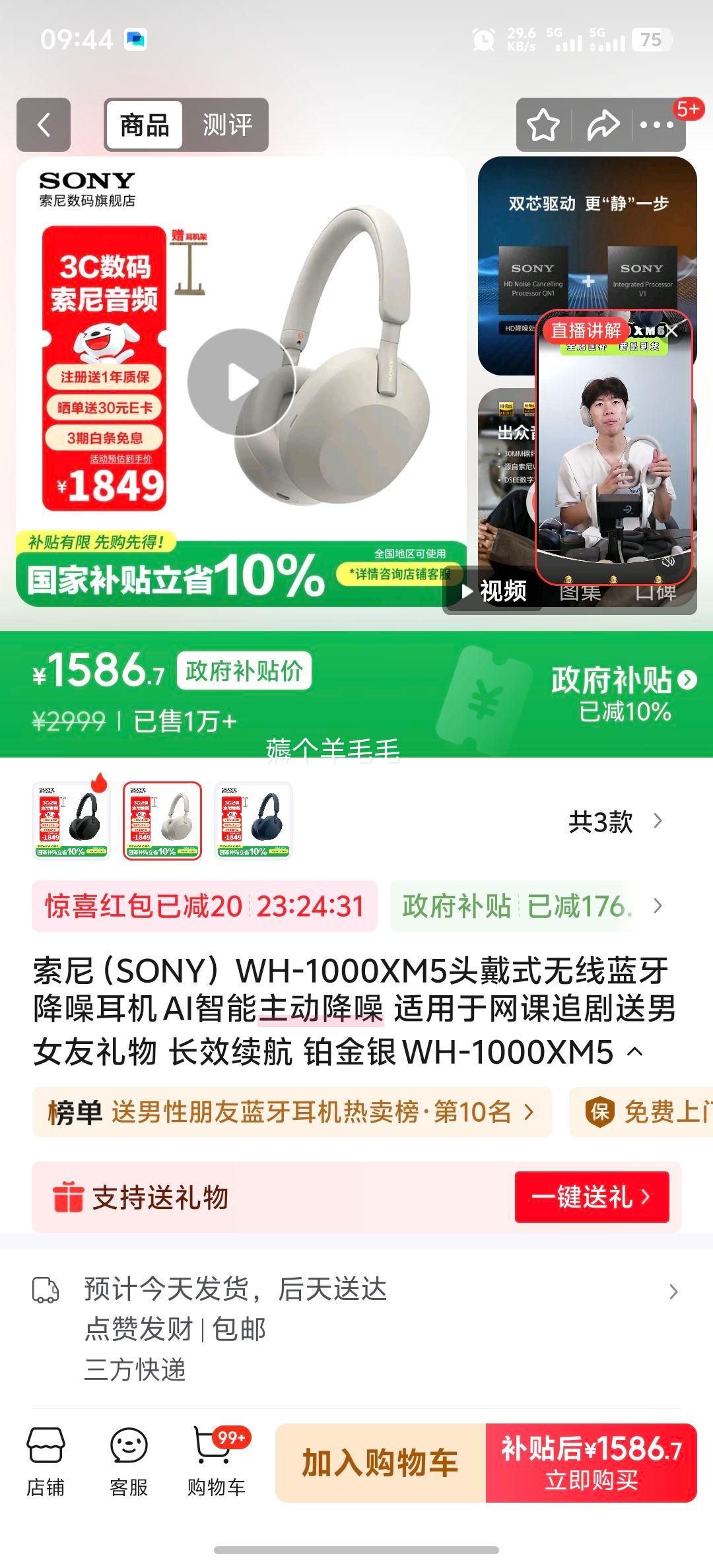
Task: Toggle the favorite star for this product
Action: 545,125
